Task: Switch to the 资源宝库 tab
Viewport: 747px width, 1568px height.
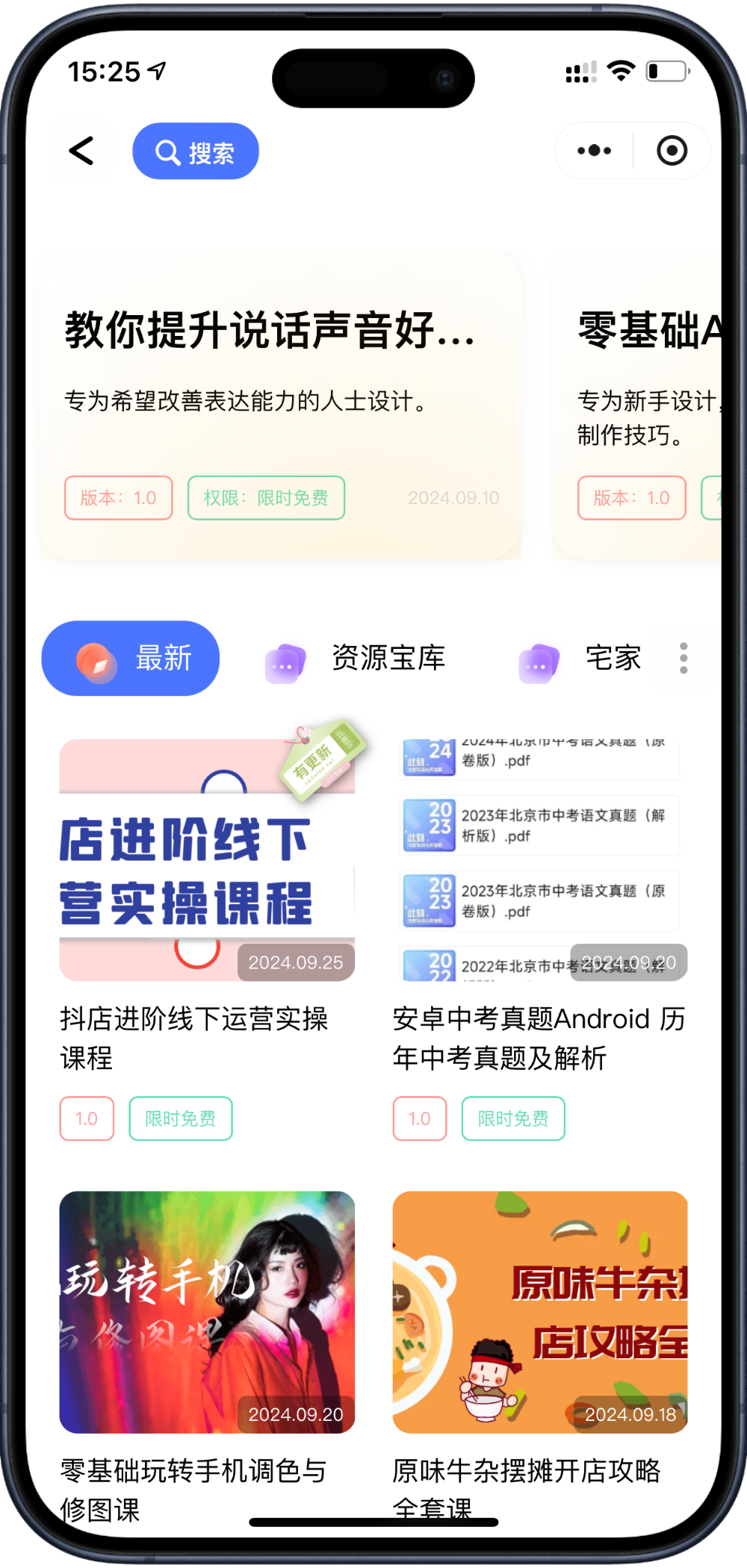Action: tap(356, 659)
